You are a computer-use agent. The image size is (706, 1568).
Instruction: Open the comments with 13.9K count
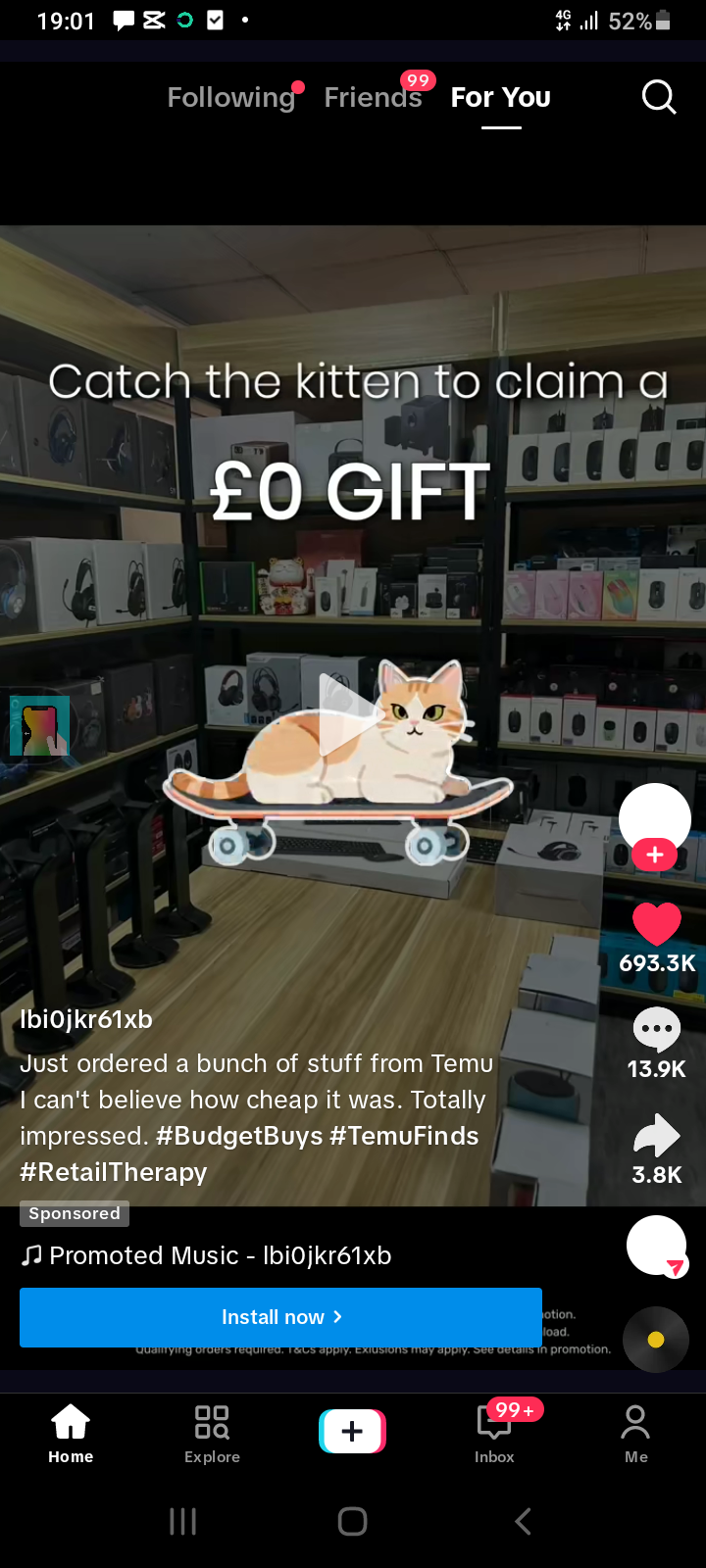coord(656,1029)
